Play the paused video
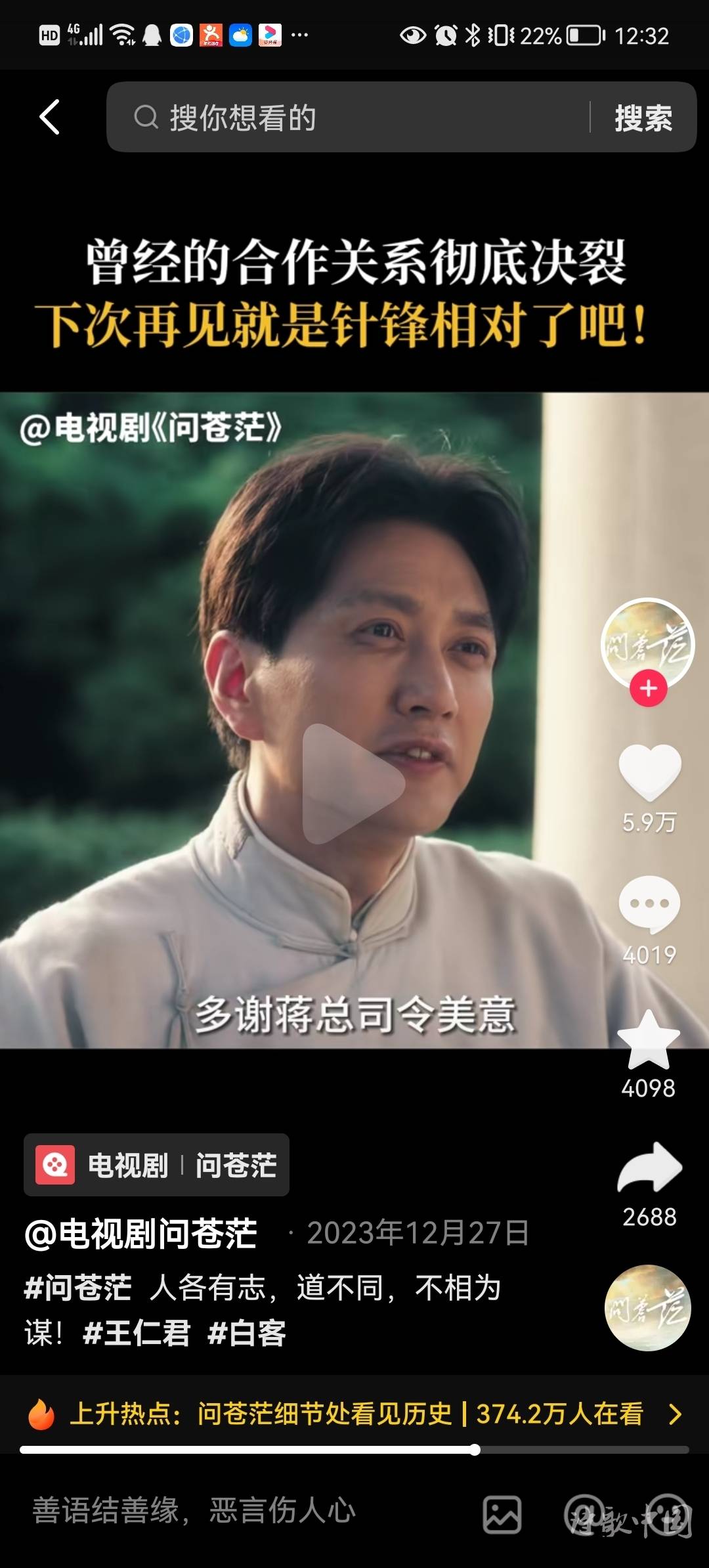The height and width of the screenshot is (1568, 709). [x=353, y=784]
